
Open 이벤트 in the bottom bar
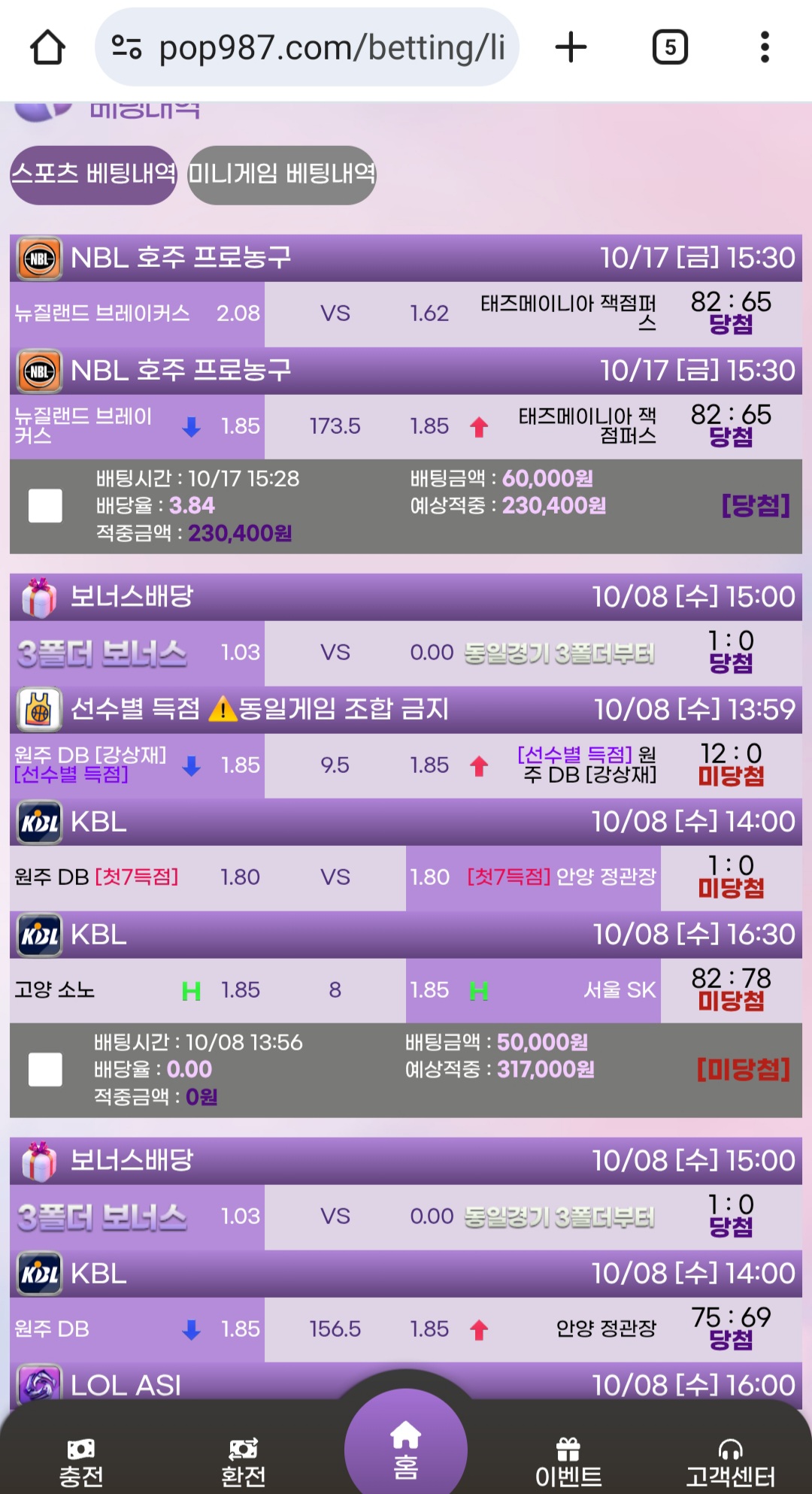pos(568,1462)
